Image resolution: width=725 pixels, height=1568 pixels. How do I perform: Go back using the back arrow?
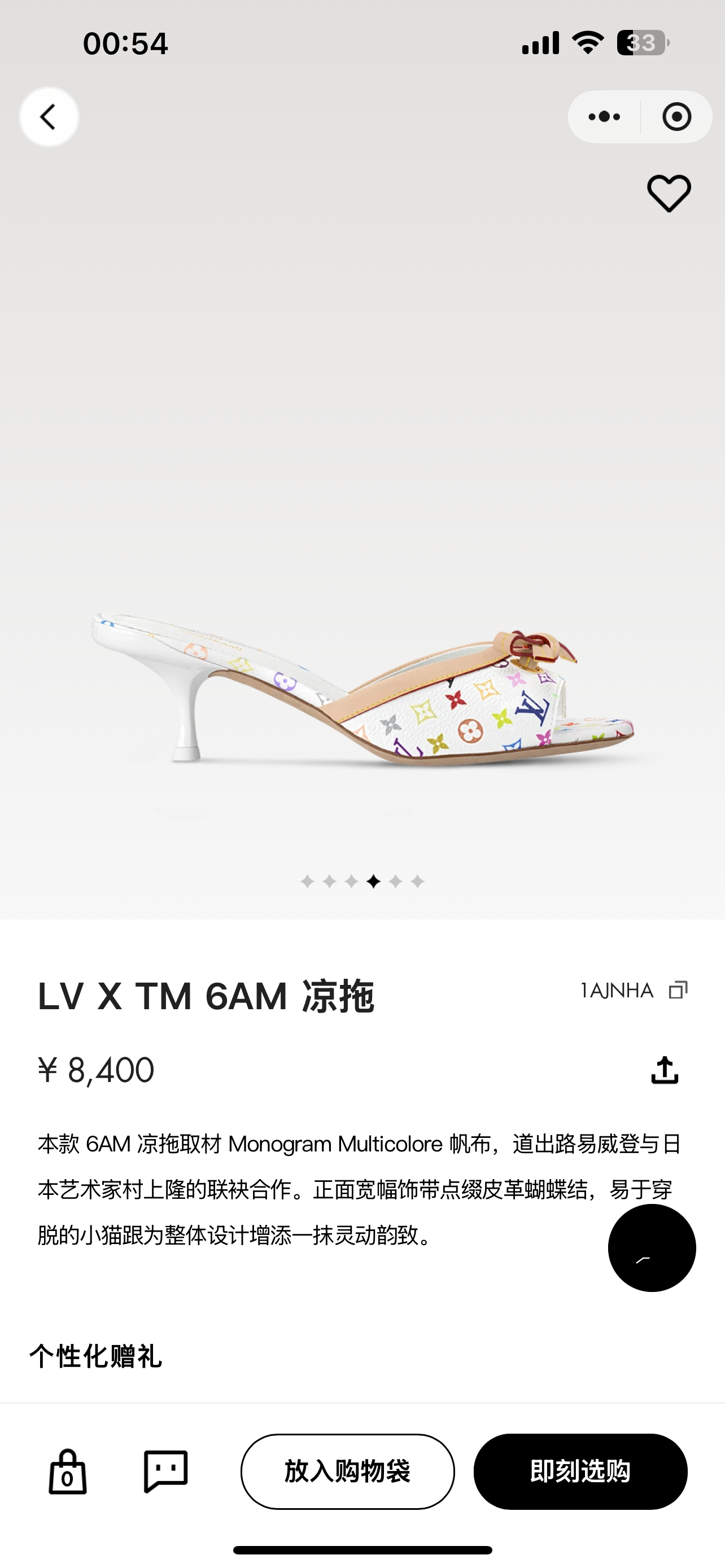coord(49,117)
